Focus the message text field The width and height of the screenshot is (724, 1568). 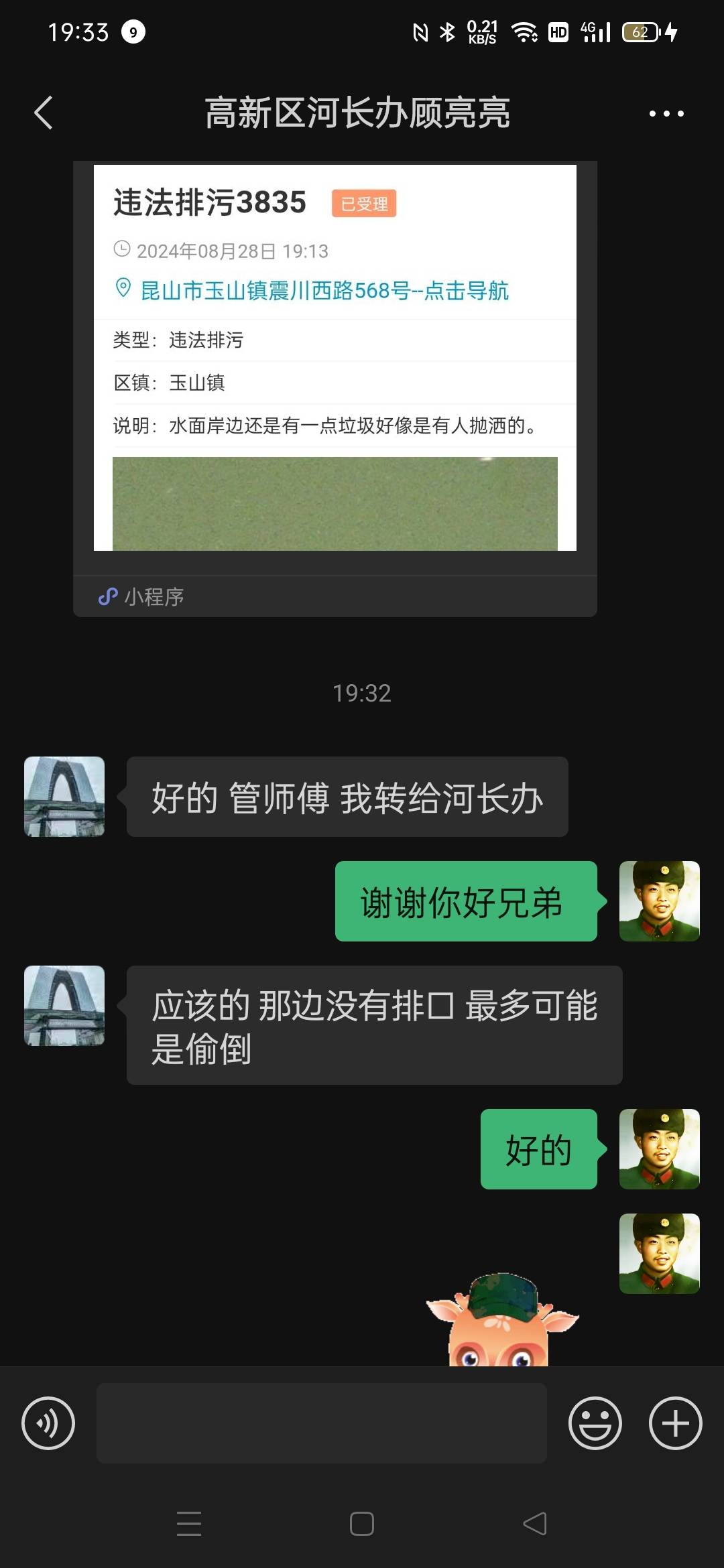click(x=322, y=1423)
